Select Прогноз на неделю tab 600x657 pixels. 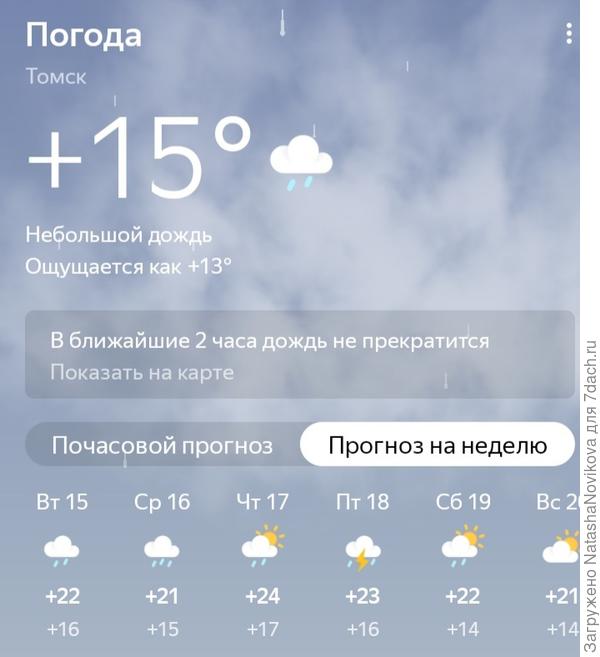438,445
